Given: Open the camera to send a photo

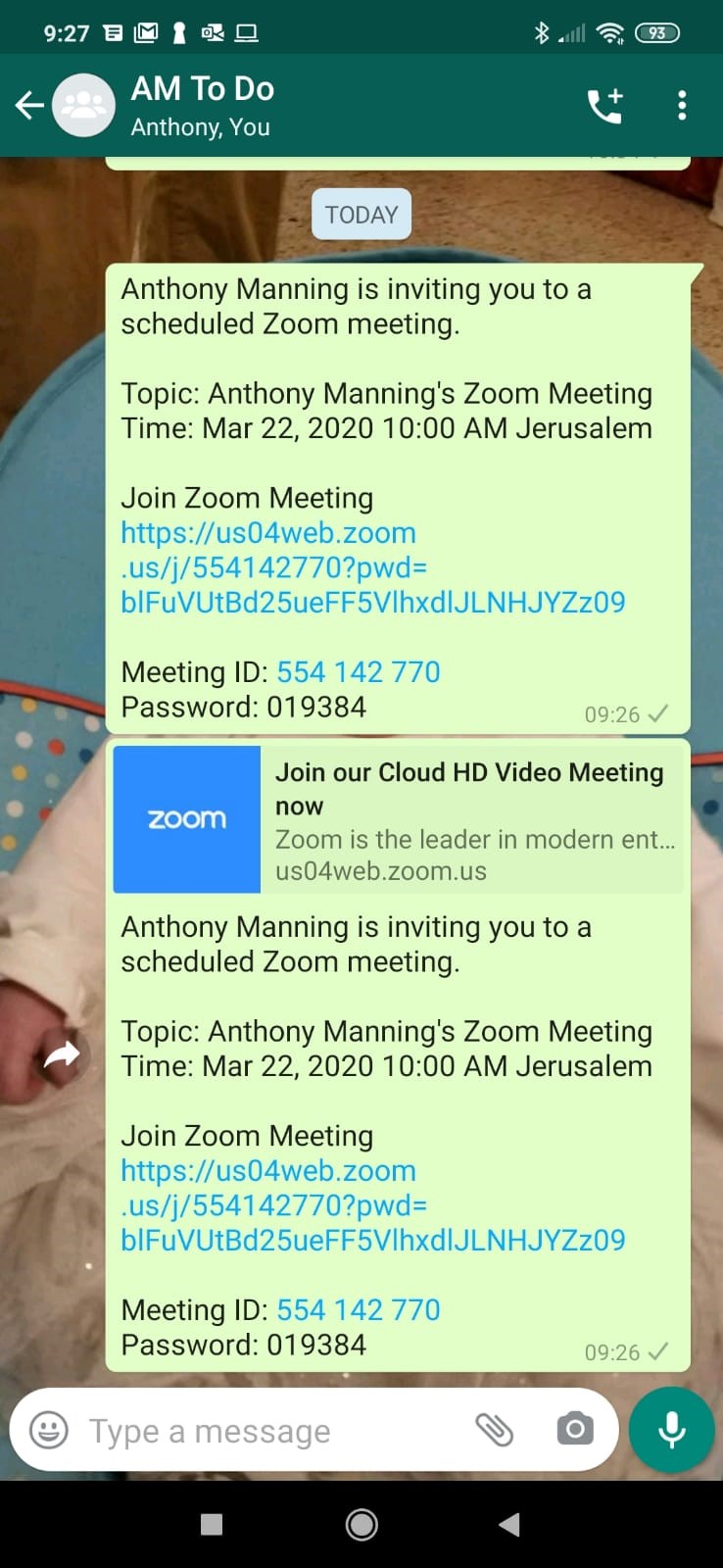Looking at the screenshot, I should click(575, 1430).
